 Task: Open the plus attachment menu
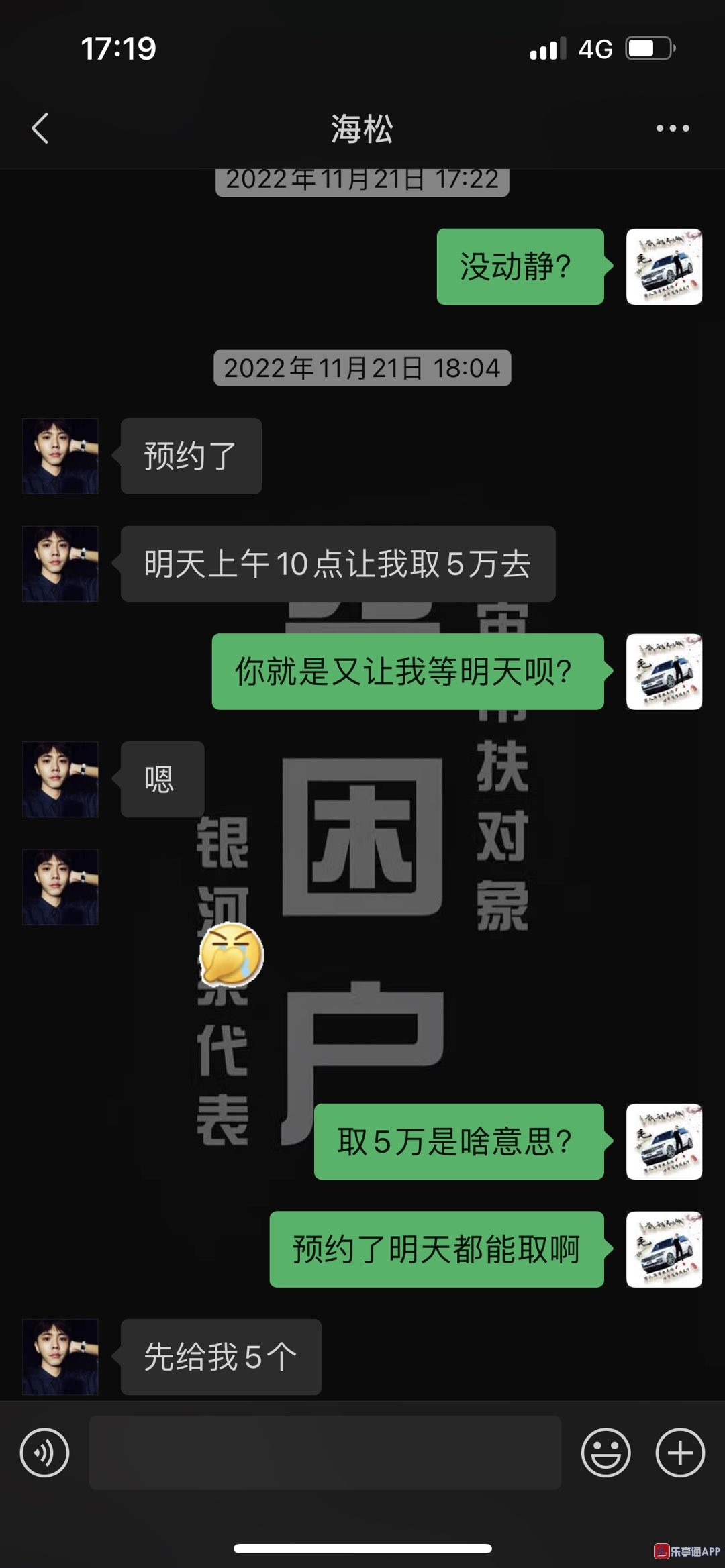(679, 1453)
